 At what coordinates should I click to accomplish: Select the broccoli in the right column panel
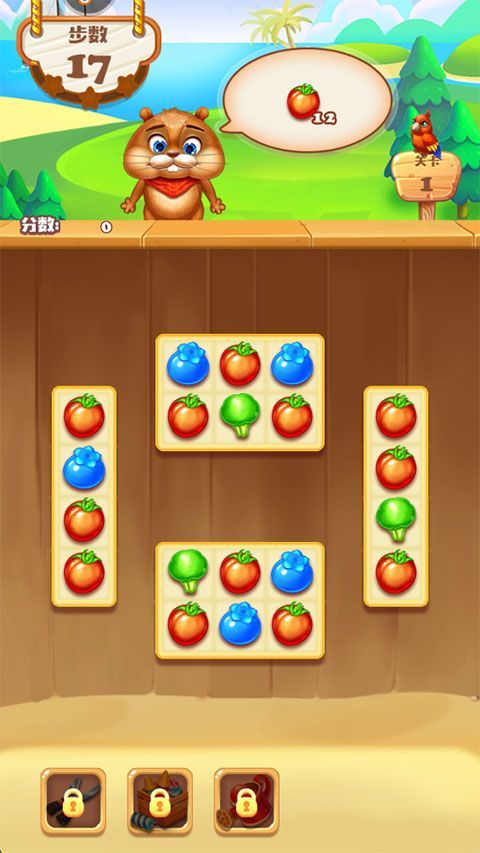(x=396, y=519)
